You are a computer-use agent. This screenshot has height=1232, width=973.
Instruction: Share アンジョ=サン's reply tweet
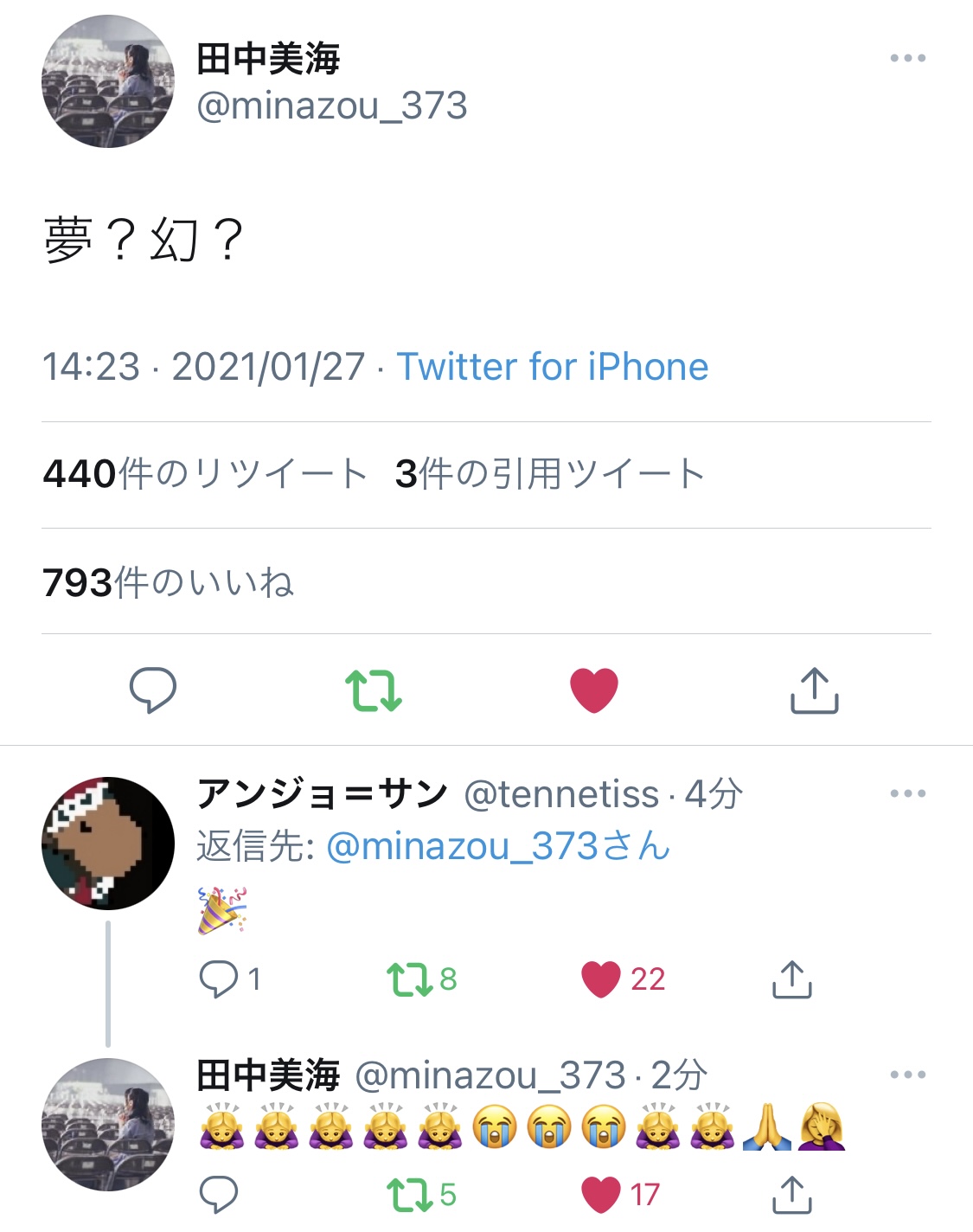[x=791, y=979]
